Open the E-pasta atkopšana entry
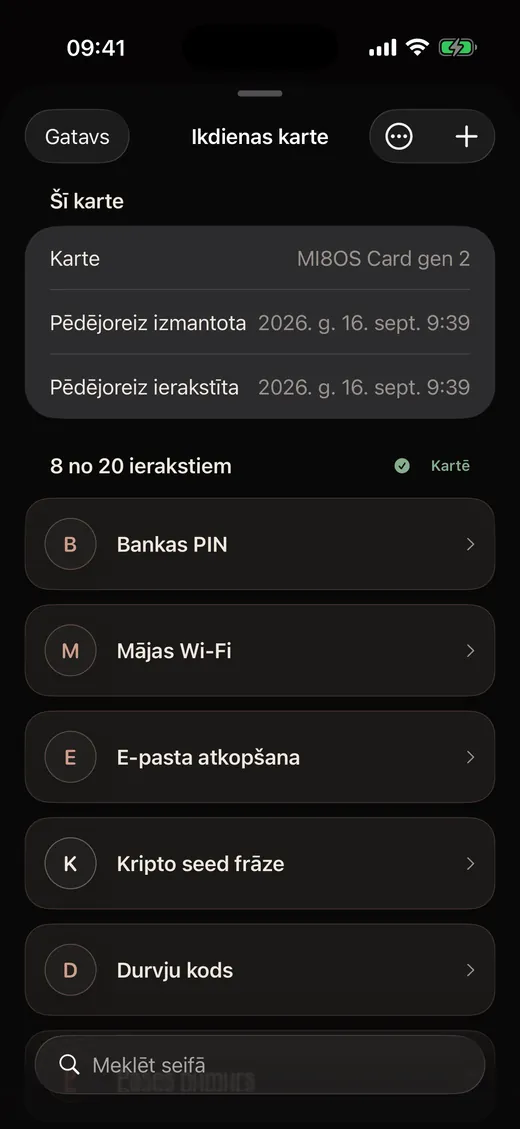The image size is (520, 1129). point(260,757)
